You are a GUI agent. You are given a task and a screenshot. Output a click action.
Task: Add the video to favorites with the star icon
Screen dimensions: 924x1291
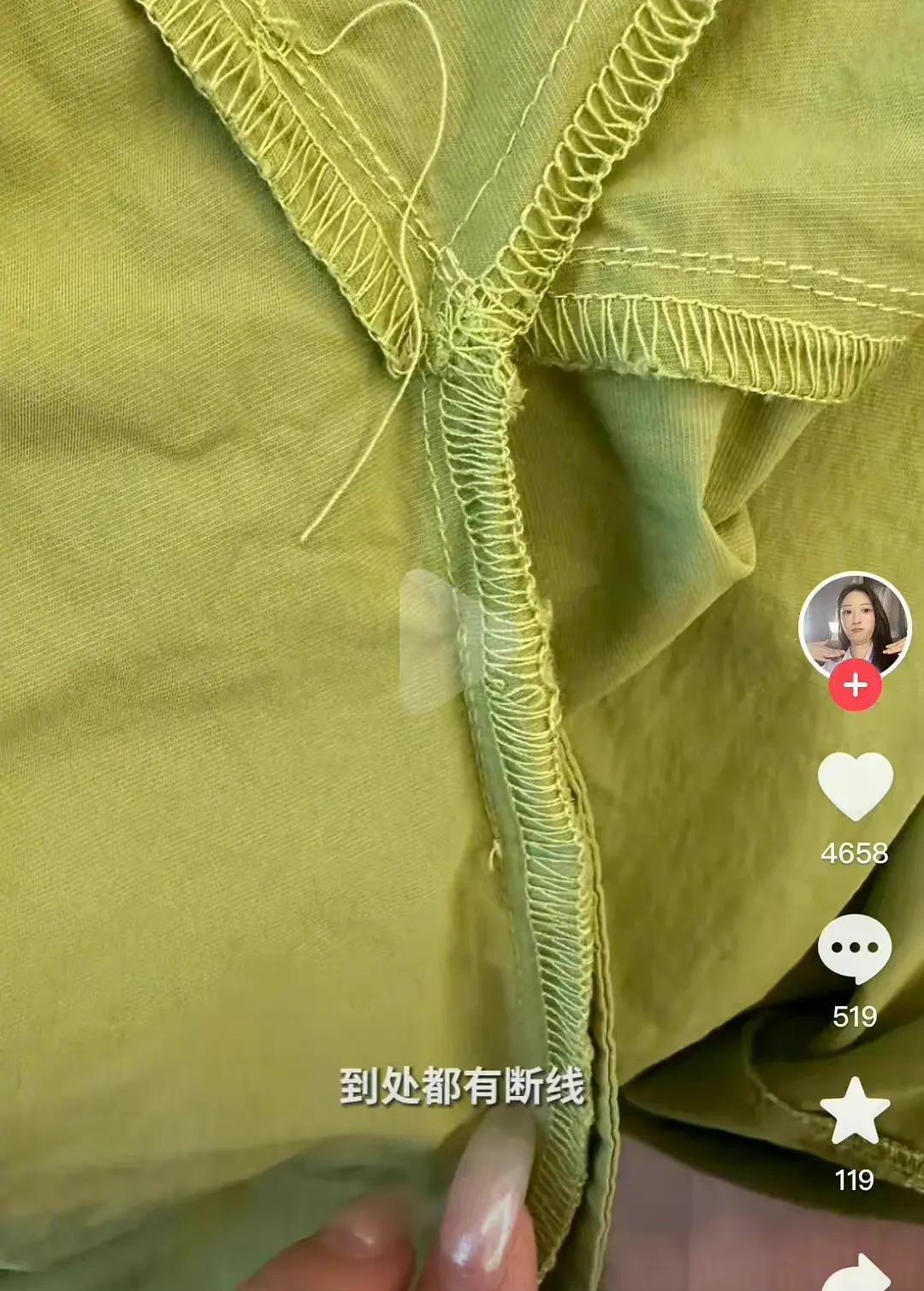(855, 1111)
